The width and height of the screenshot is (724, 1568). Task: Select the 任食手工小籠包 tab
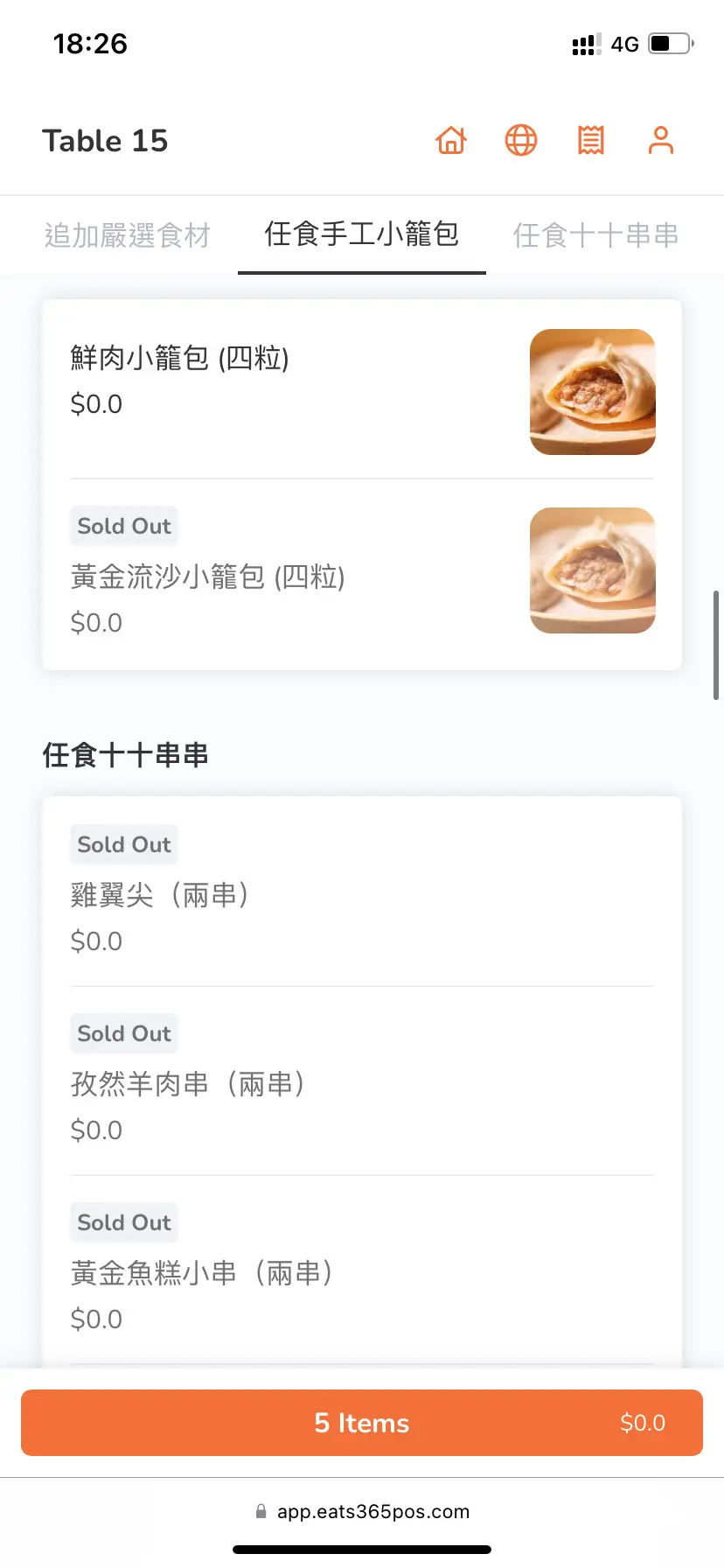tap(362, 234)
